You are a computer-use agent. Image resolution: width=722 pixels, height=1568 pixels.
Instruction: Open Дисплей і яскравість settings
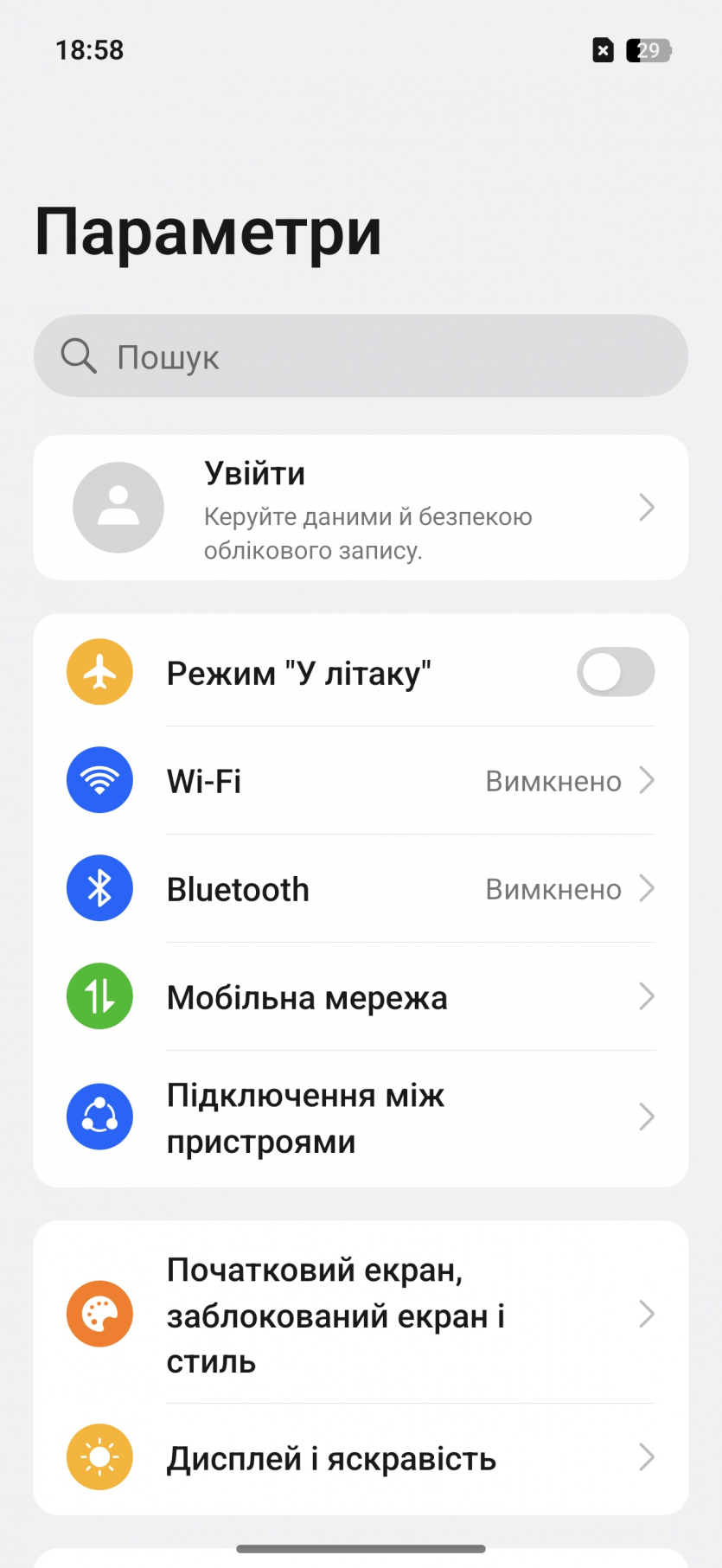[360, 1458]
